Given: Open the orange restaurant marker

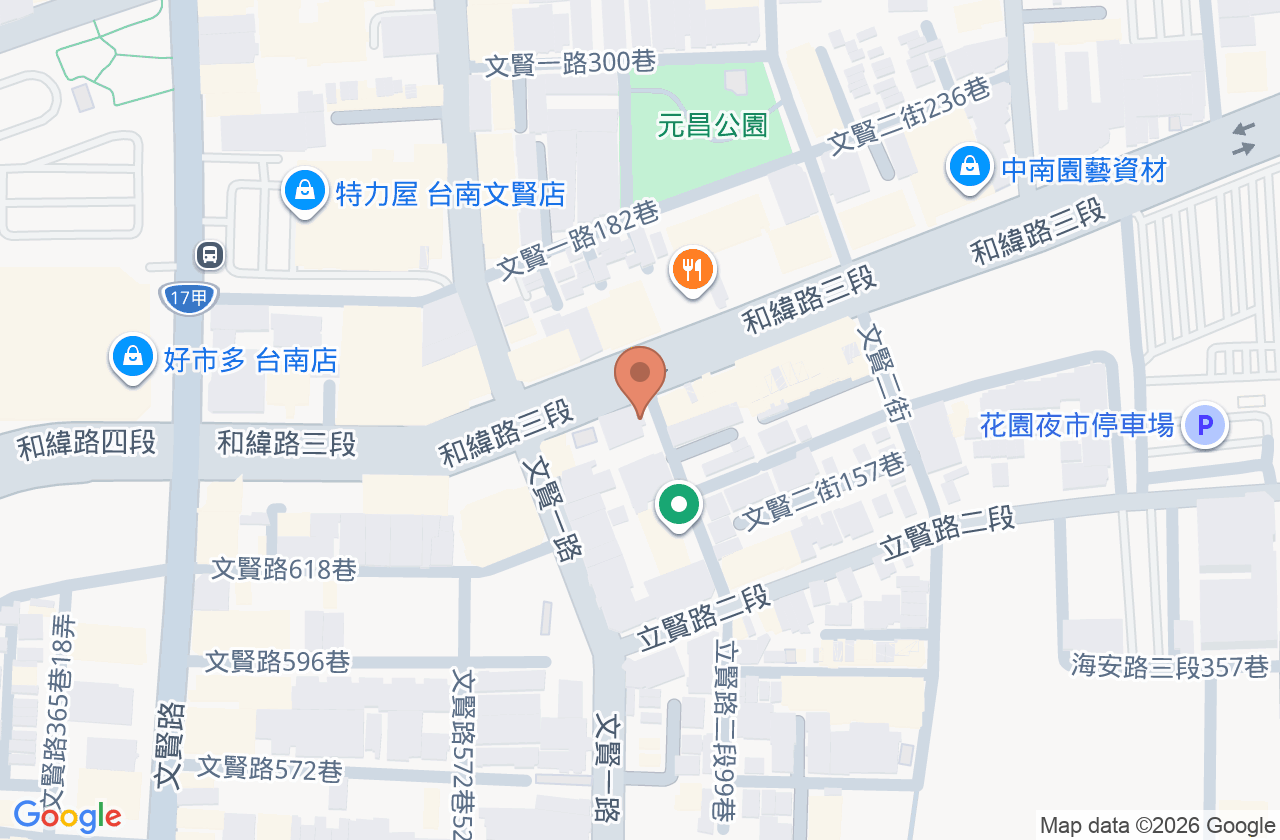Looking at the screenshot, I should point(692,272).
